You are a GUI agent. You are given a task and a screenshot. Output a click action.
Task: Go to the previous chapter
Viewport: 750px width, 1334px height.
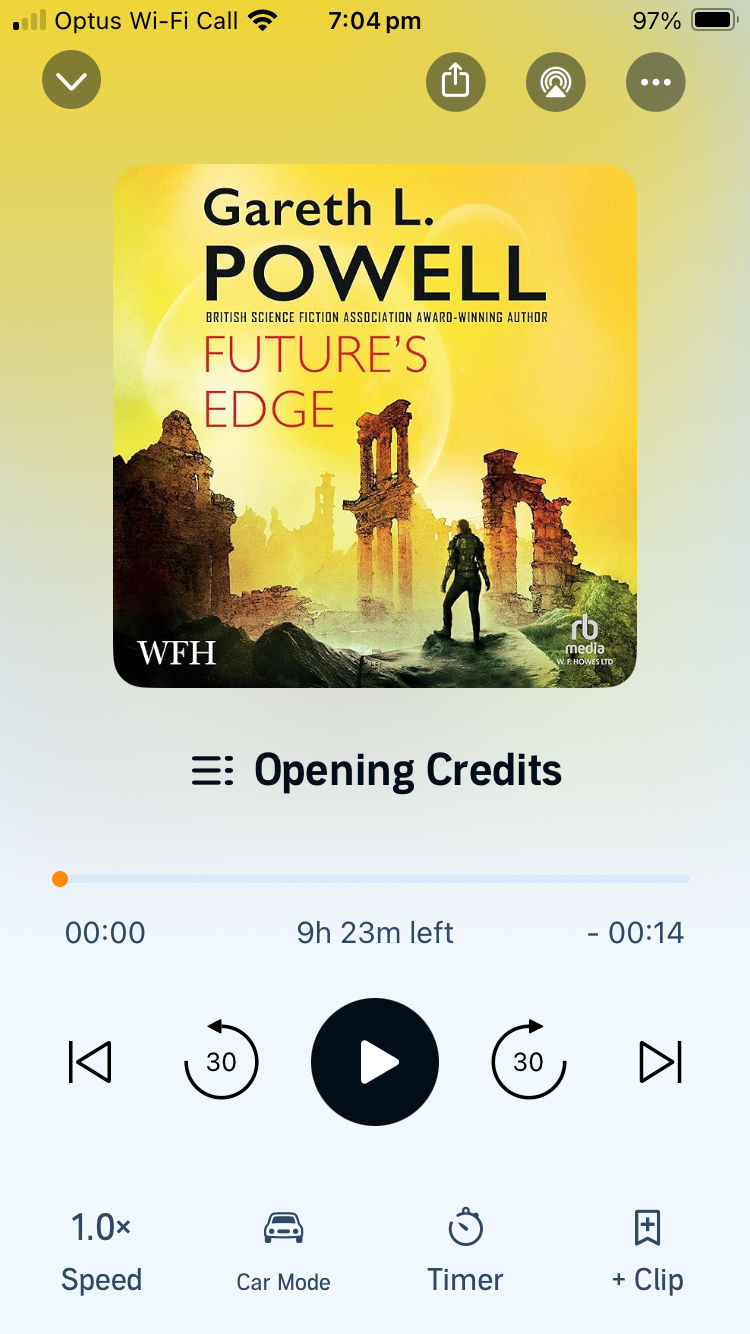tap(90, 1062)
